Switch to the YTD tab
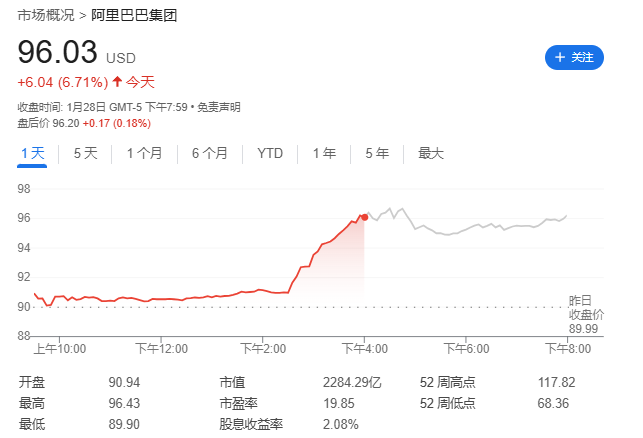 tap(270, 153)
